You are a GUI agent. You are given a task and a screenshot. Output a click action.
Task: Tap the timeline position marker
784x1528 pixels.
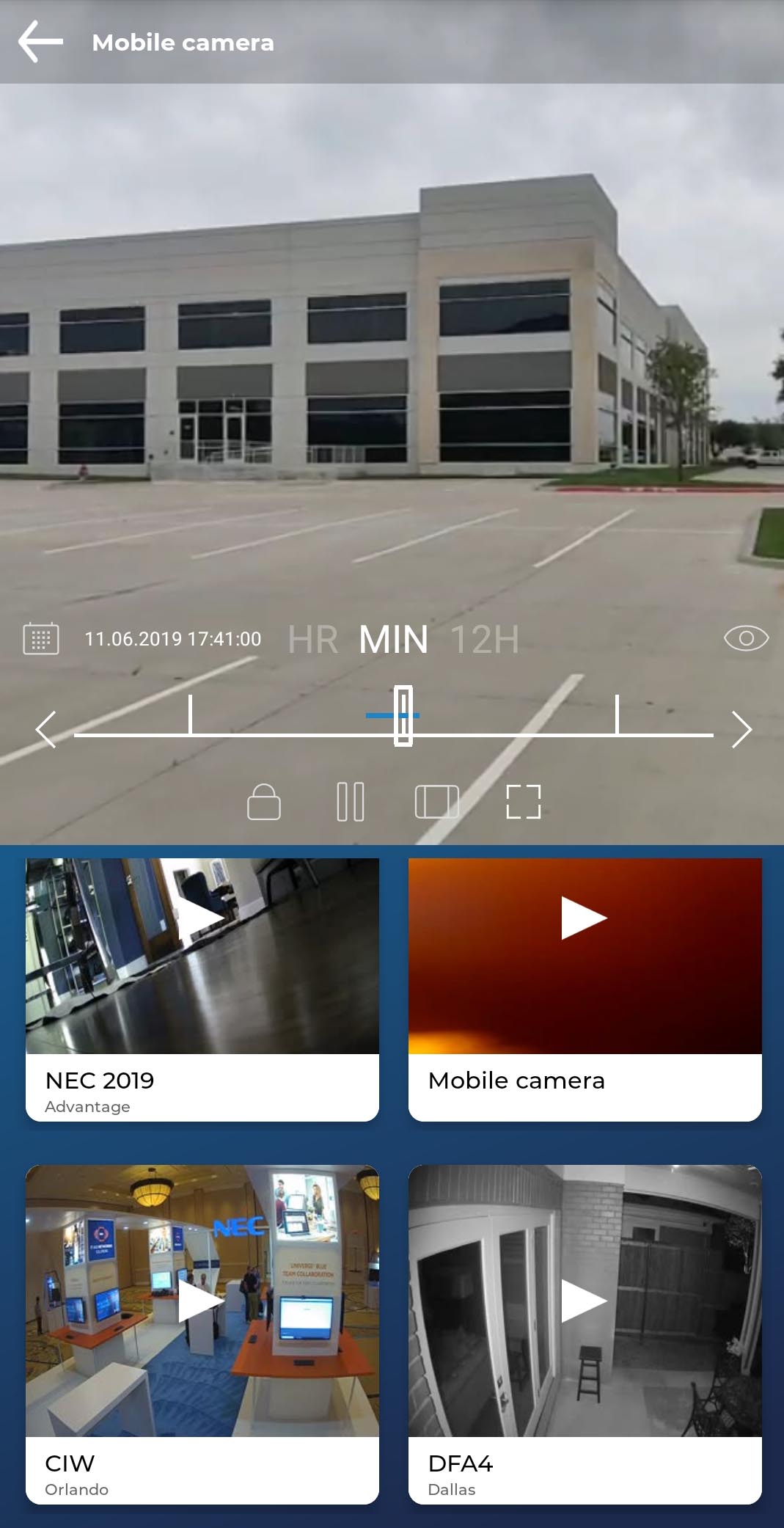(403, 716)
